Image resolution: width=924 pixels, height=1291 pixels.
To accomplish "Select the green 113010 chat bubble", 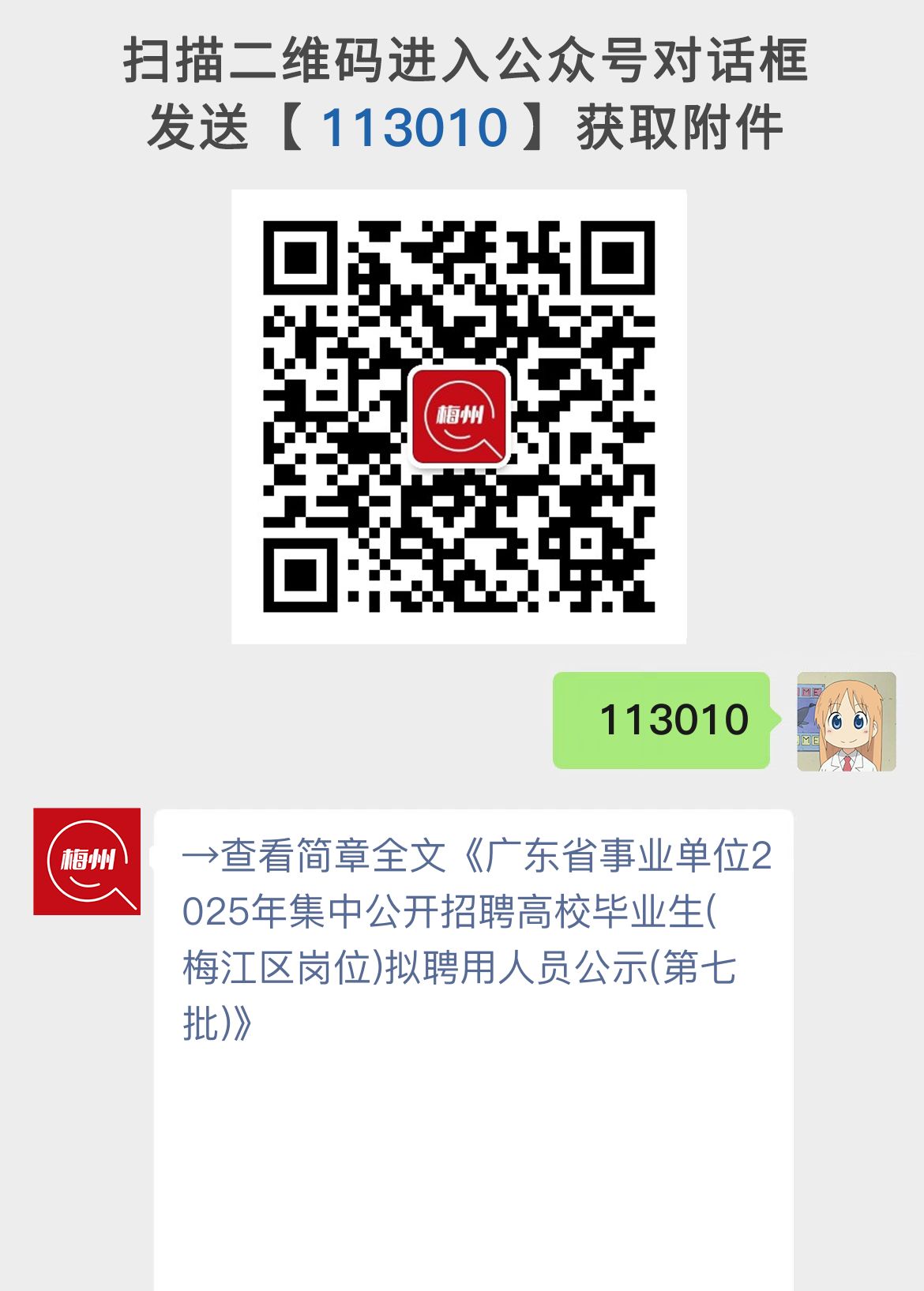I will click(661, 721).
